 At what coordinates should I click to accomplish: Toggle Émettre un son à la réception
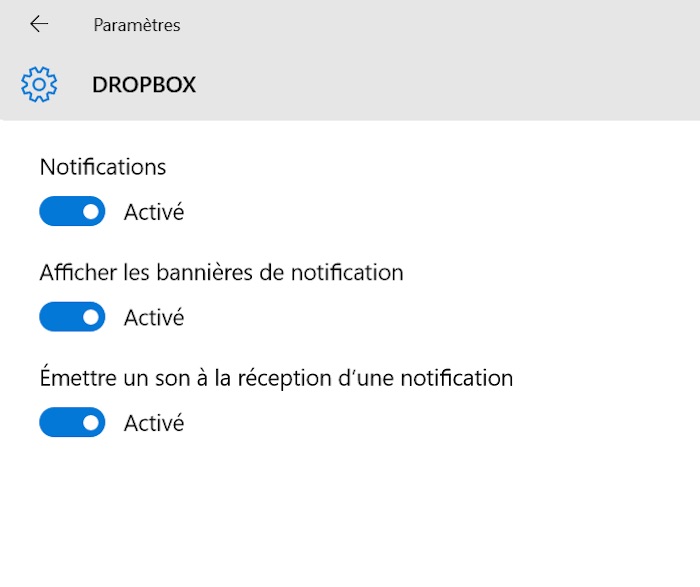pos(72,423)
